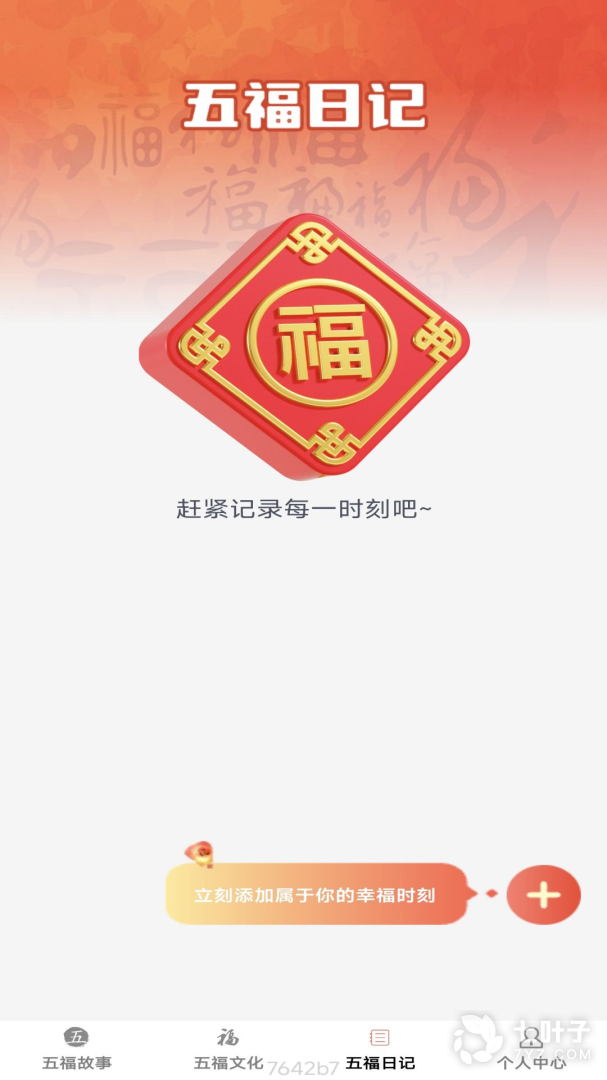
Task: Select the 五福日记 tab
Action: pos(380,1049)
